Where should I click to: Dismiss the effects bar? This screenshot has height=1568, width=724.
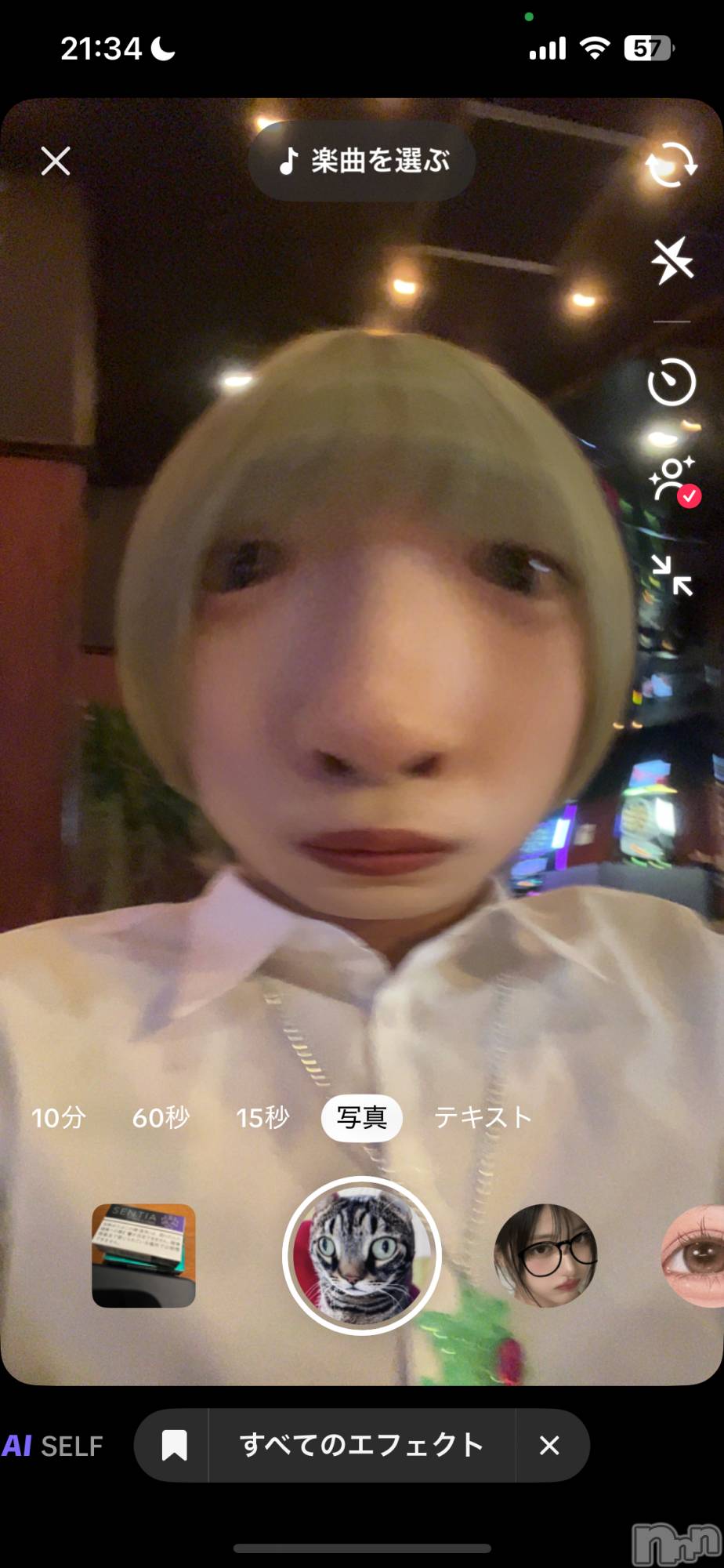550,1445
